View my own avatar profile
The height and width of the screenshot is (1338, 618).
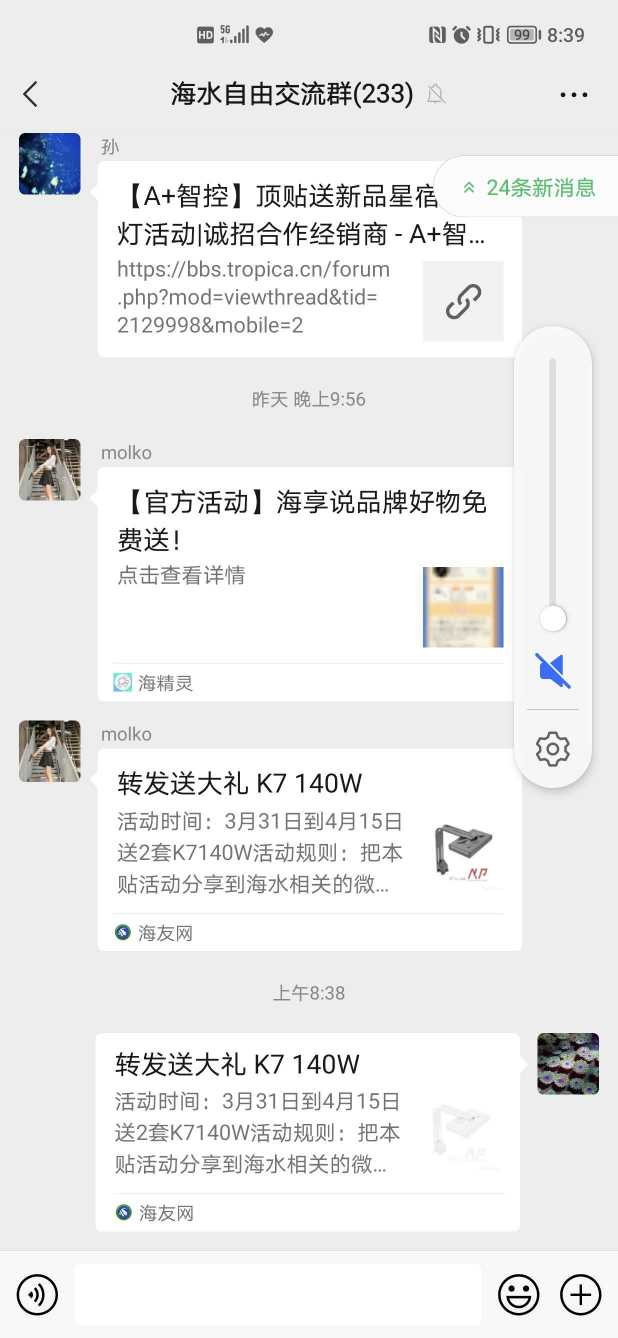coord(568,1063)
